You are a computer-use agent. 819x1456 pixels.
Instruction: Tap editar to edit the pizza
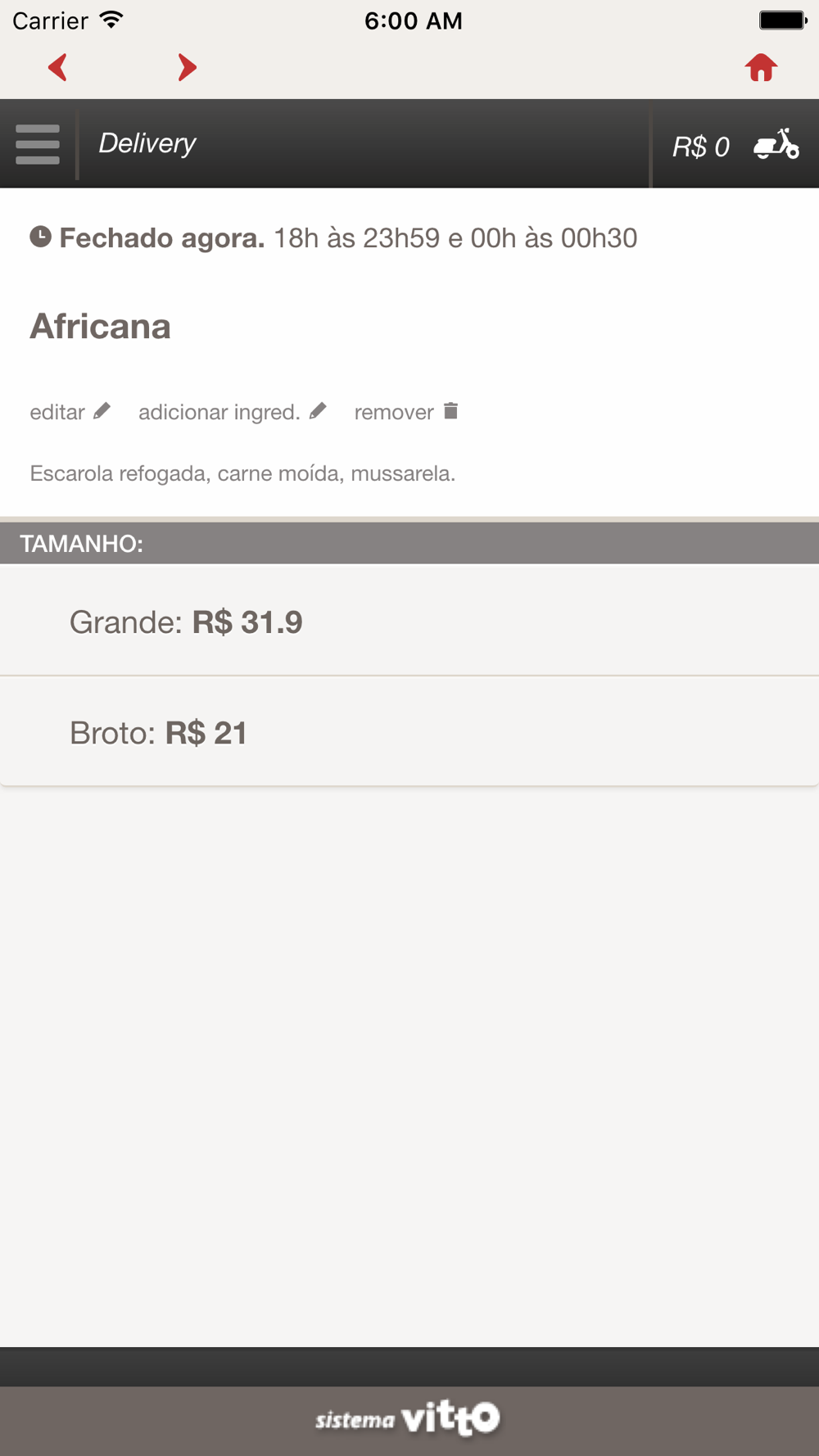click(x=70, y=412)
